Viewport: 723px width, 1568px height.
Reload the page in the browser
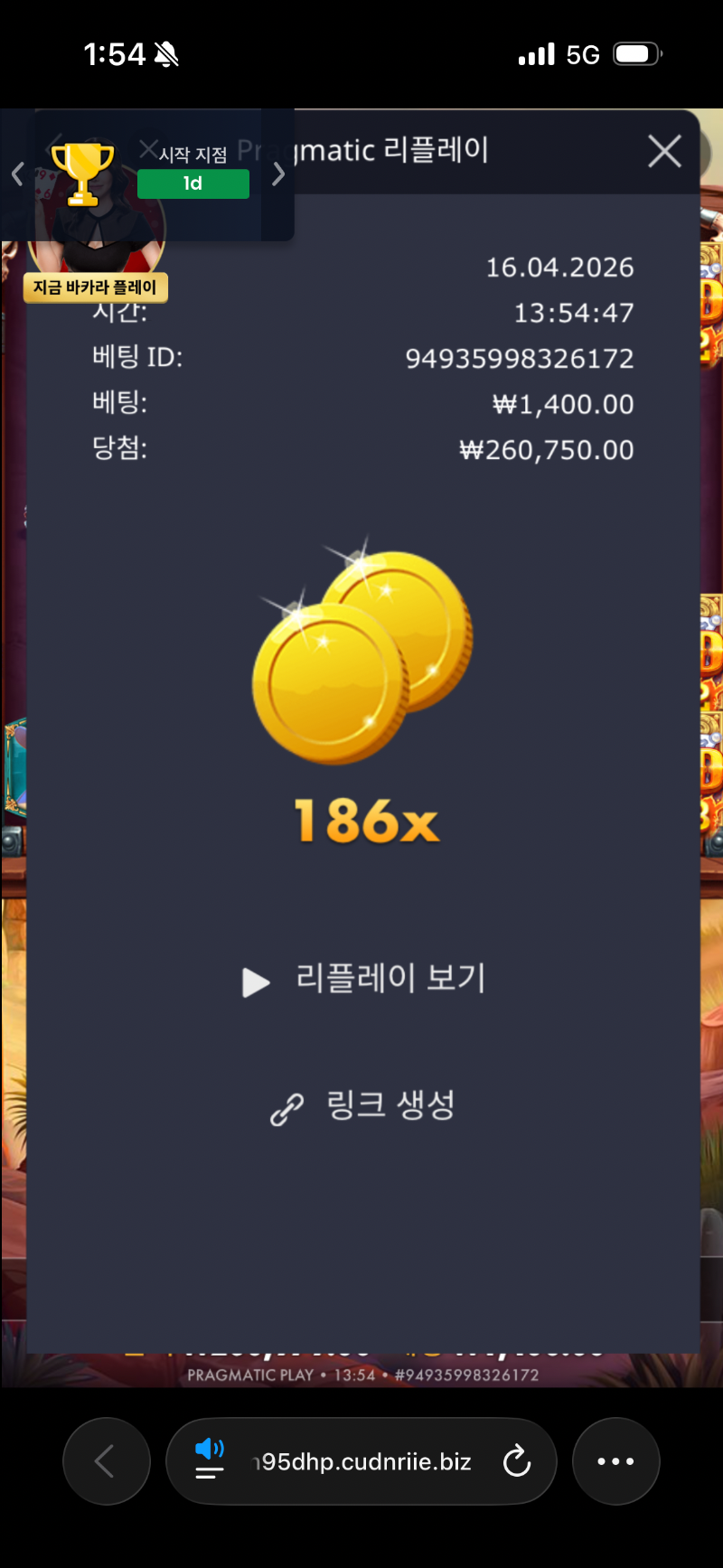[517, 1461]
